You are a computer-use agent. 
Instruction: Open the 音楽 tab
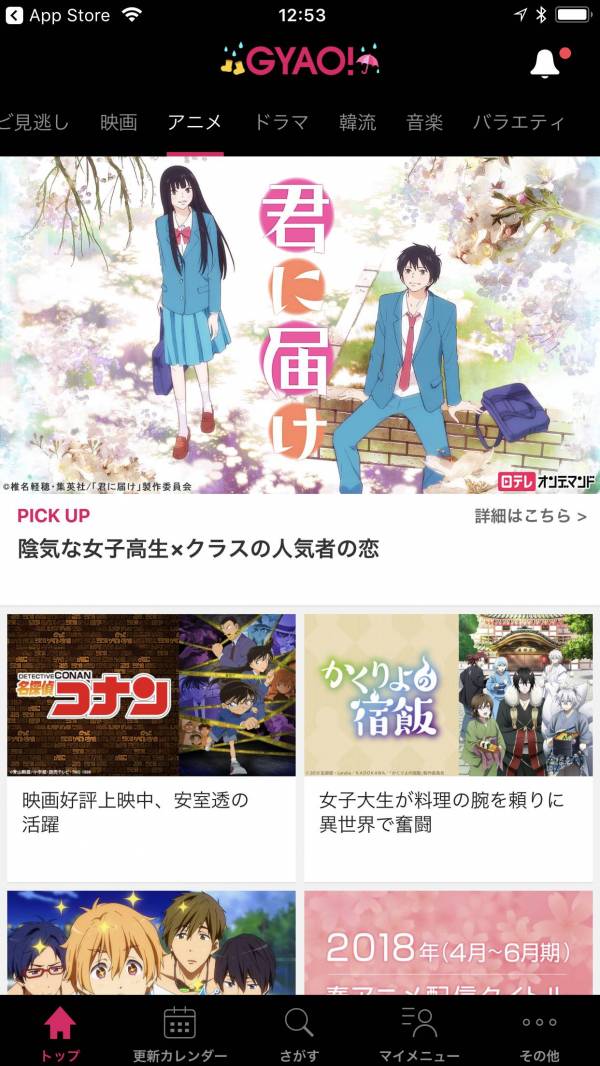tap(424, 123)
